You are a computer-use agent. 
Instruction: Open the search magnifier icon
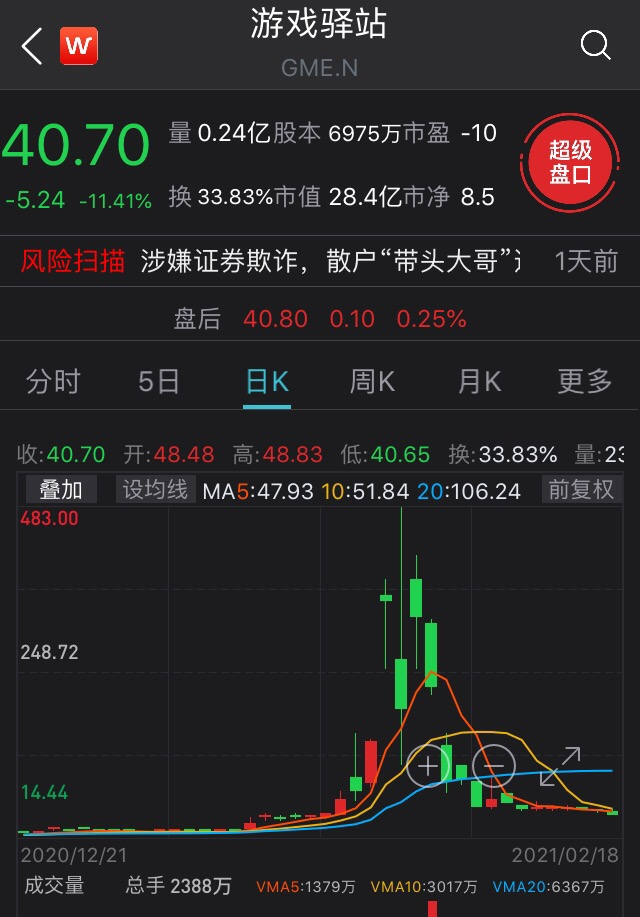click(595, 45)
